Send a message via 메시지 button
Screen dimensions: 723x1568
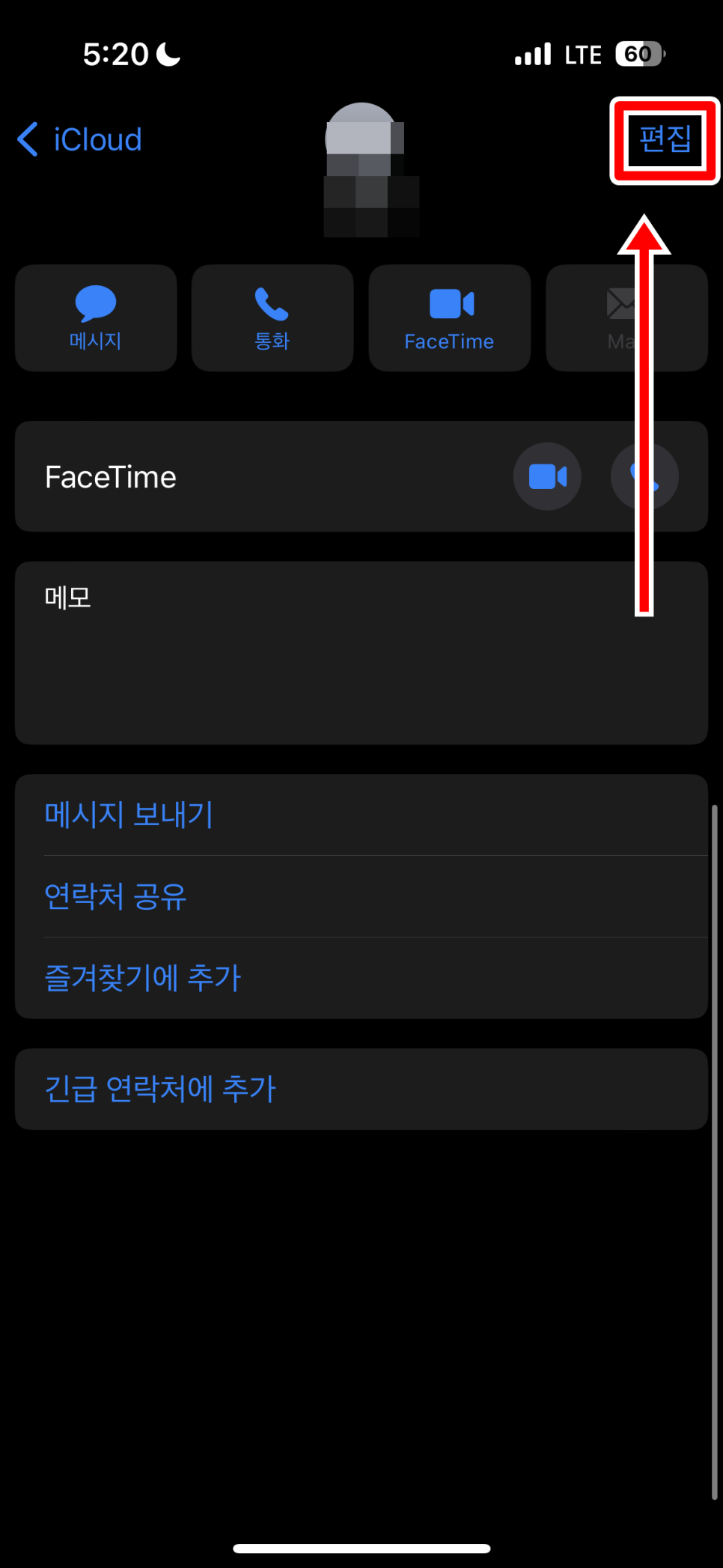pyautogui.click(x=96, y=318)
